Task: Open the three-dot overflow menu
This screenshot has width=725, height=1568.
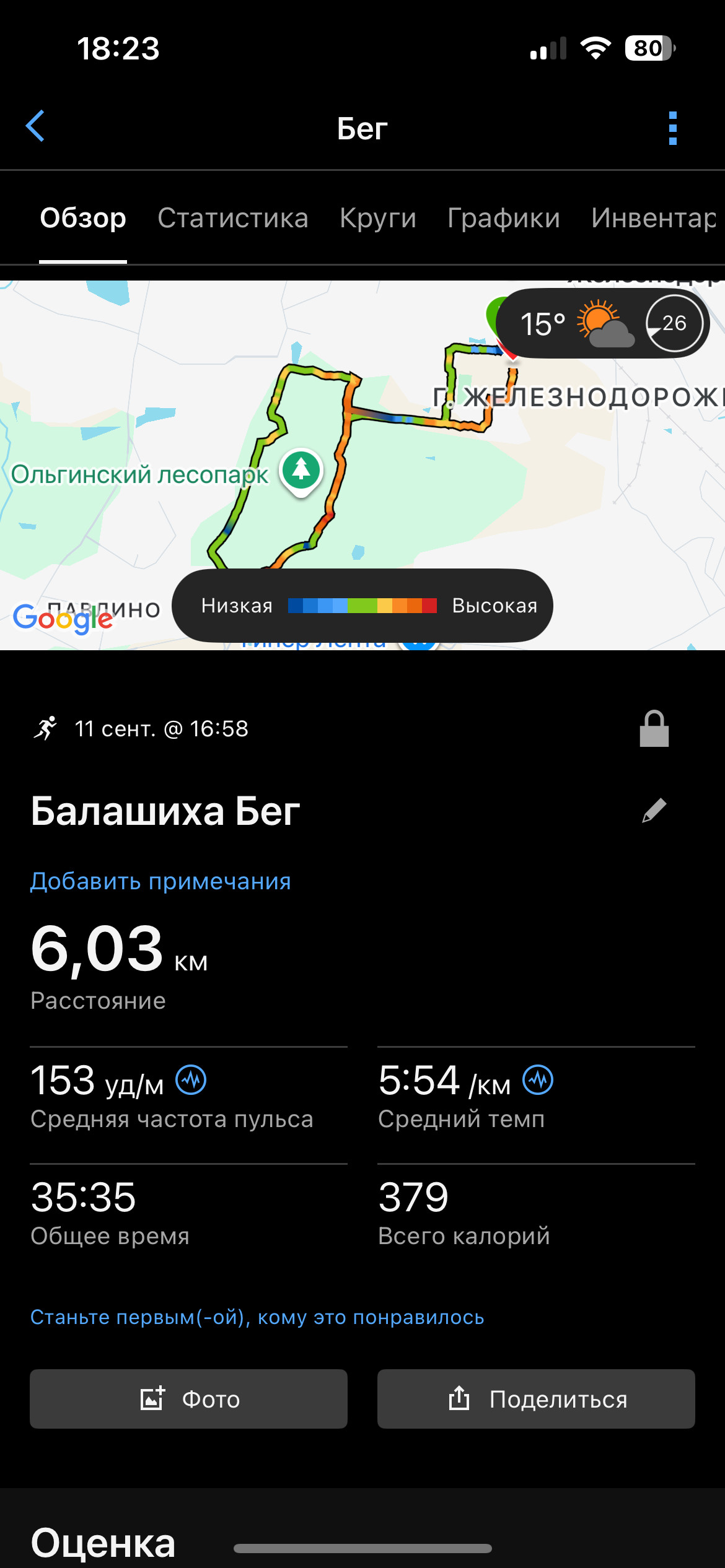Action: click(x=673, y=128)
